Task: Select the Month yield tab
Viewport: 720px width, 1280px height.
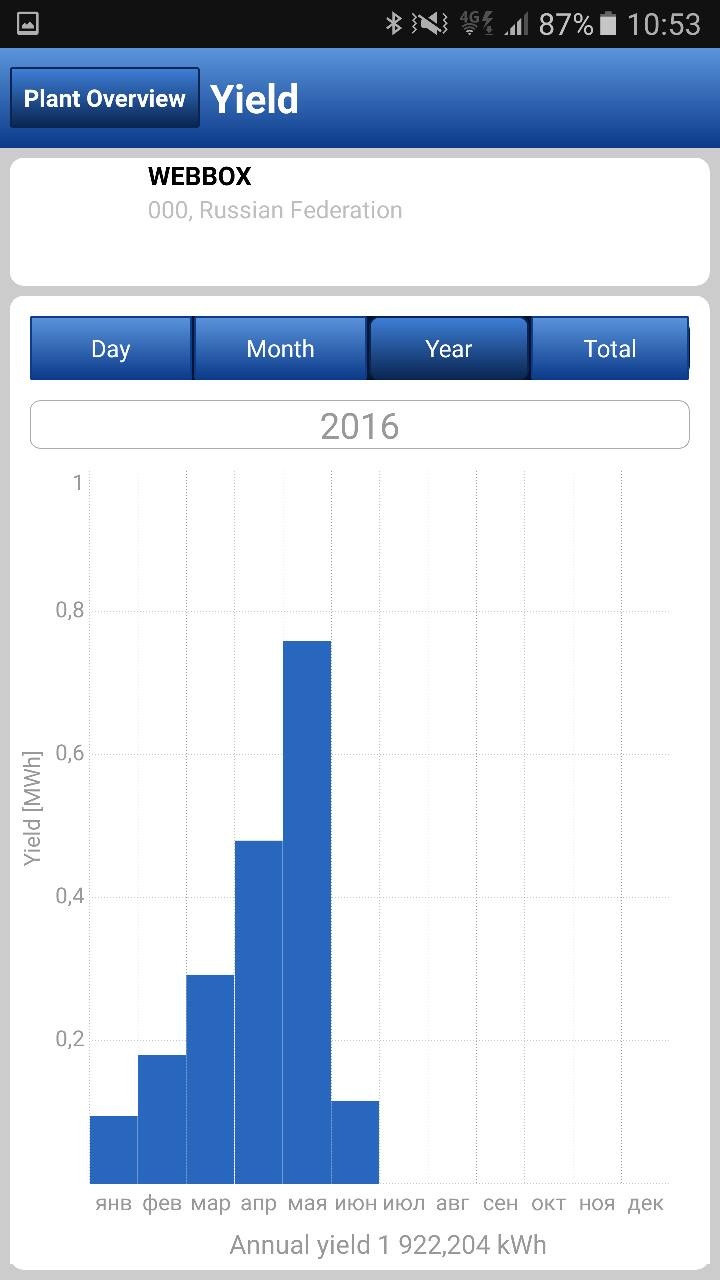Action: click(x=280, y=349)
